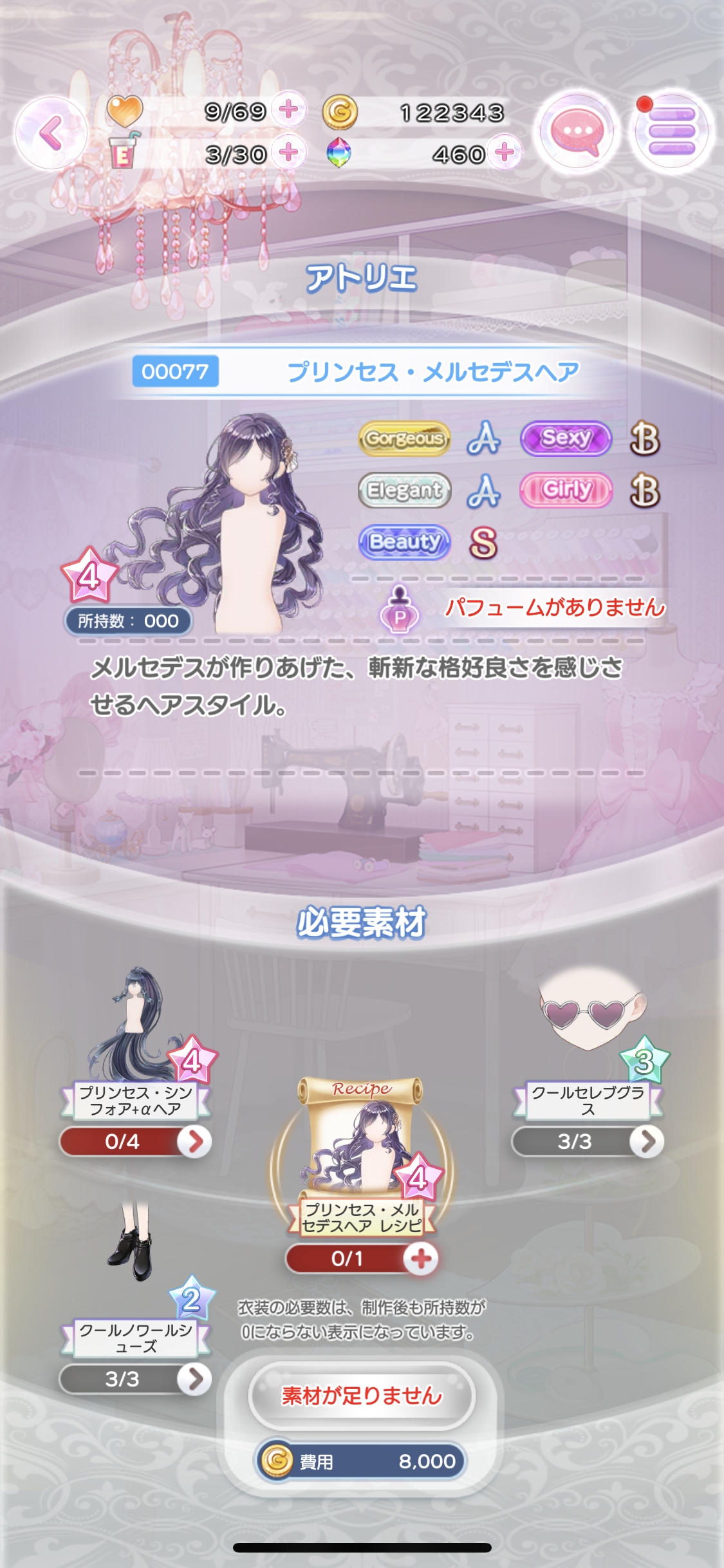Open the クールノワールシューズ material item
724x1568 pixels.
(136, 1278)
